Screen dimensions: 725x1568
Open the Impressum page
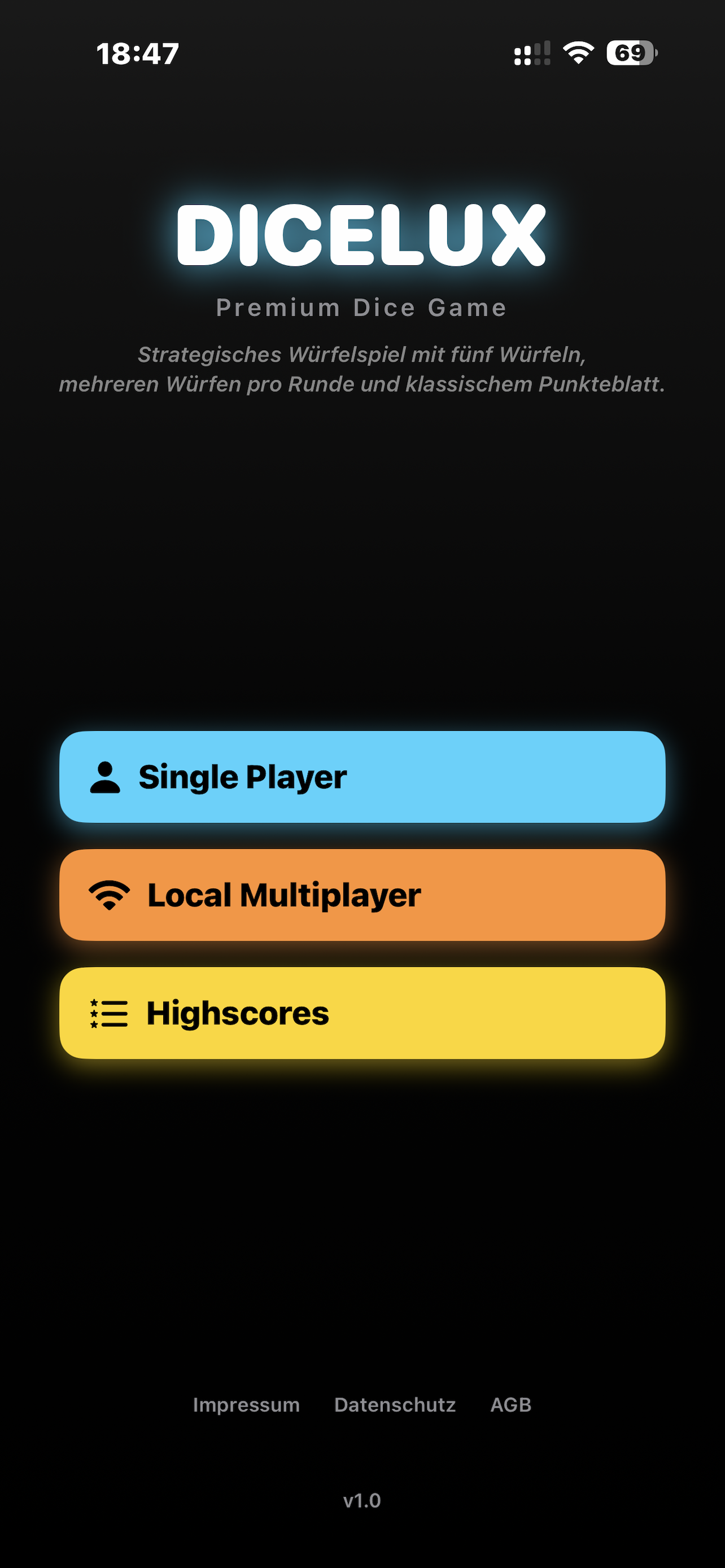tap(246, 1405)
